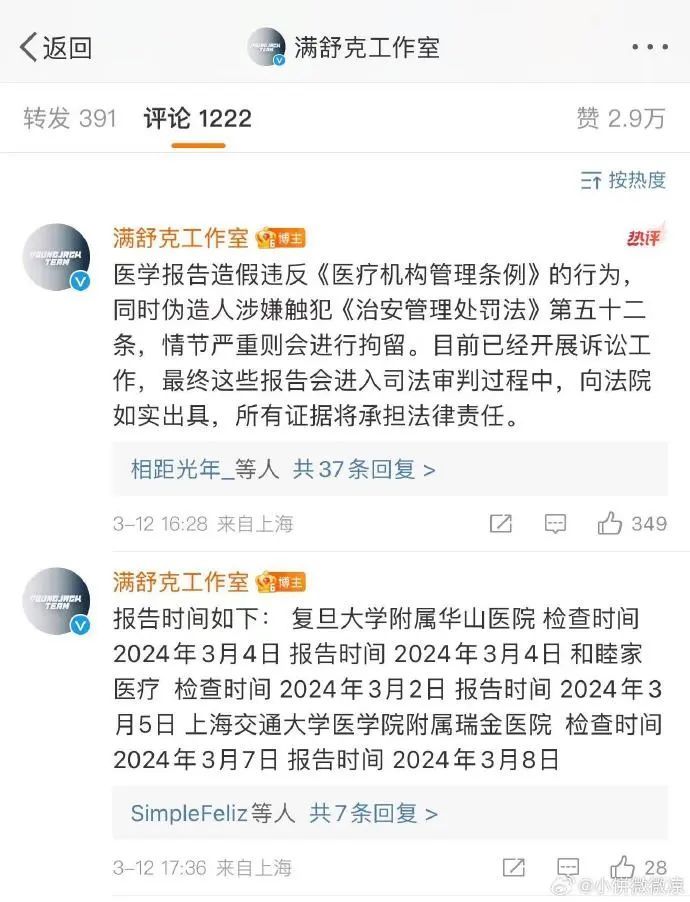
Task: Tap the avatar on the 16:28 comment
Action: click(x=56, y=257)
